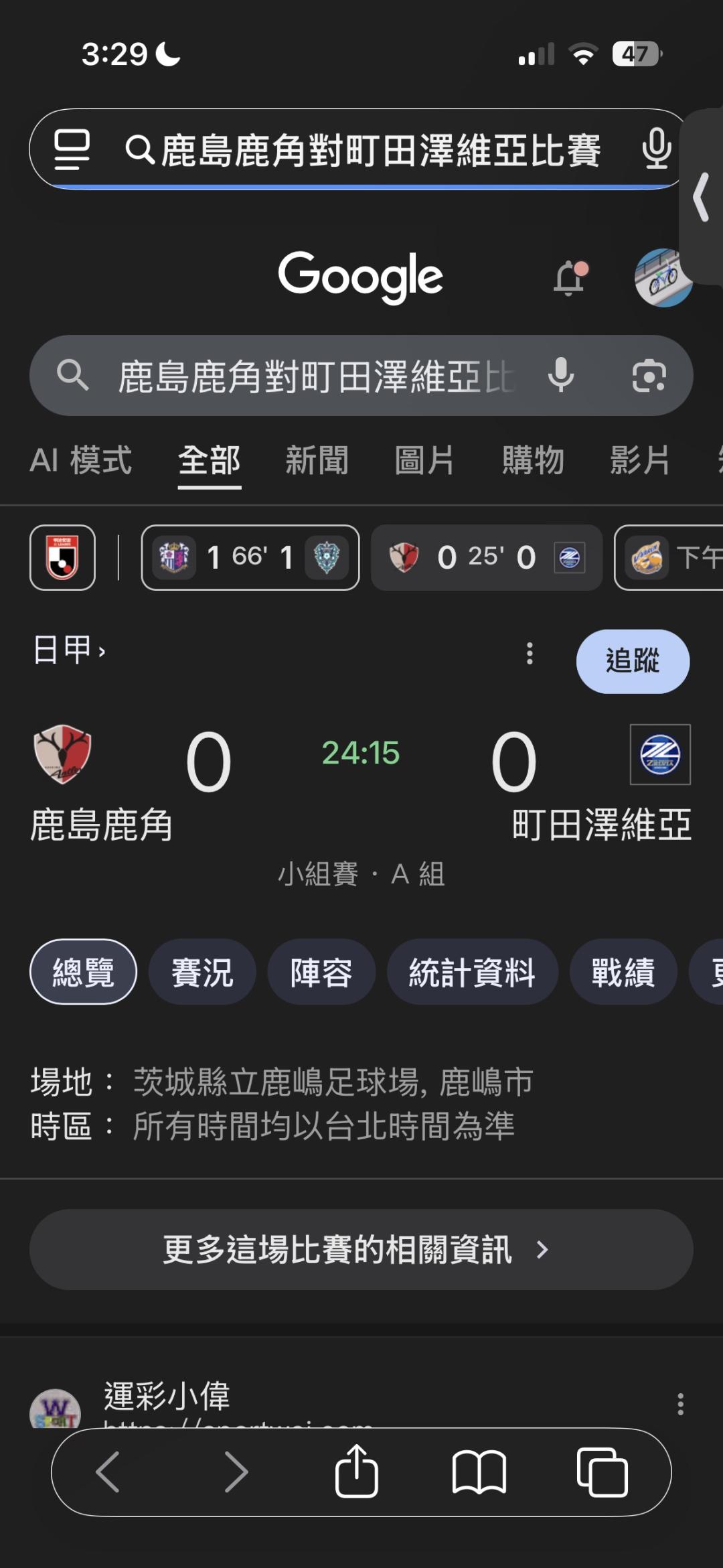Follow this match with the 追蹤 button

[x=633, y=661]
